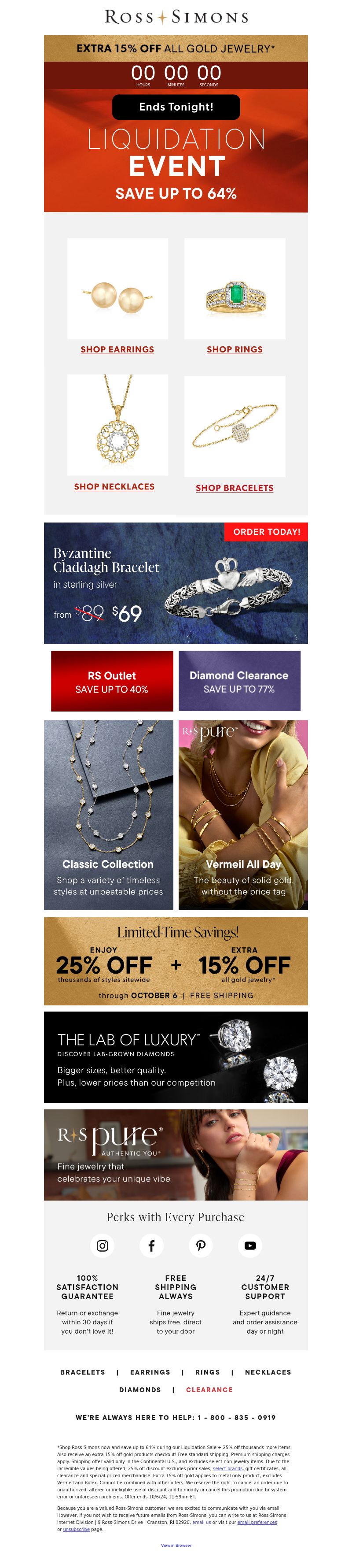The height and width of the screenshot is (1568, 352).
Task: View the Classic Collection tile
Action: 108,815
